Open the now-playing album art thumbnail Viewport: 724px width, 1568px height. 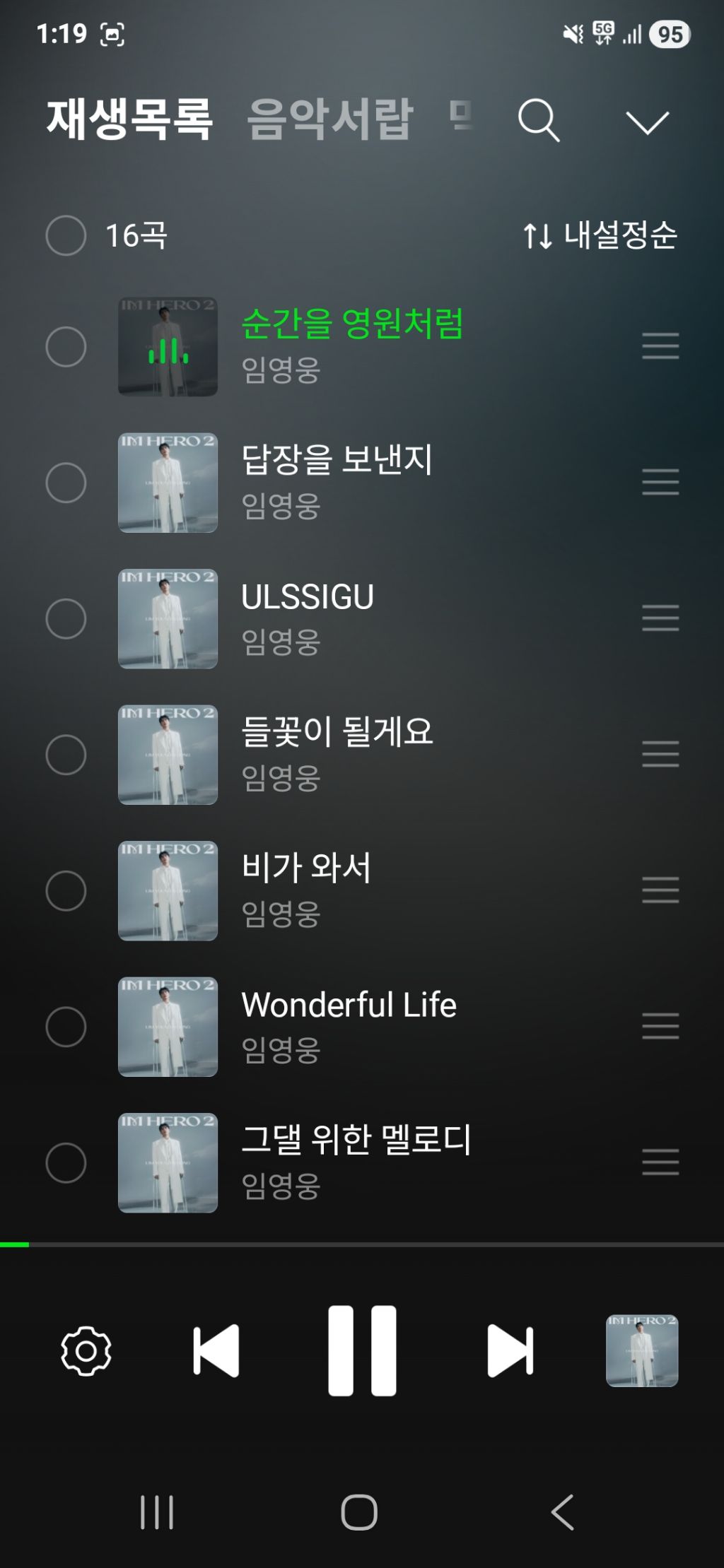[x=642, y=1350]
